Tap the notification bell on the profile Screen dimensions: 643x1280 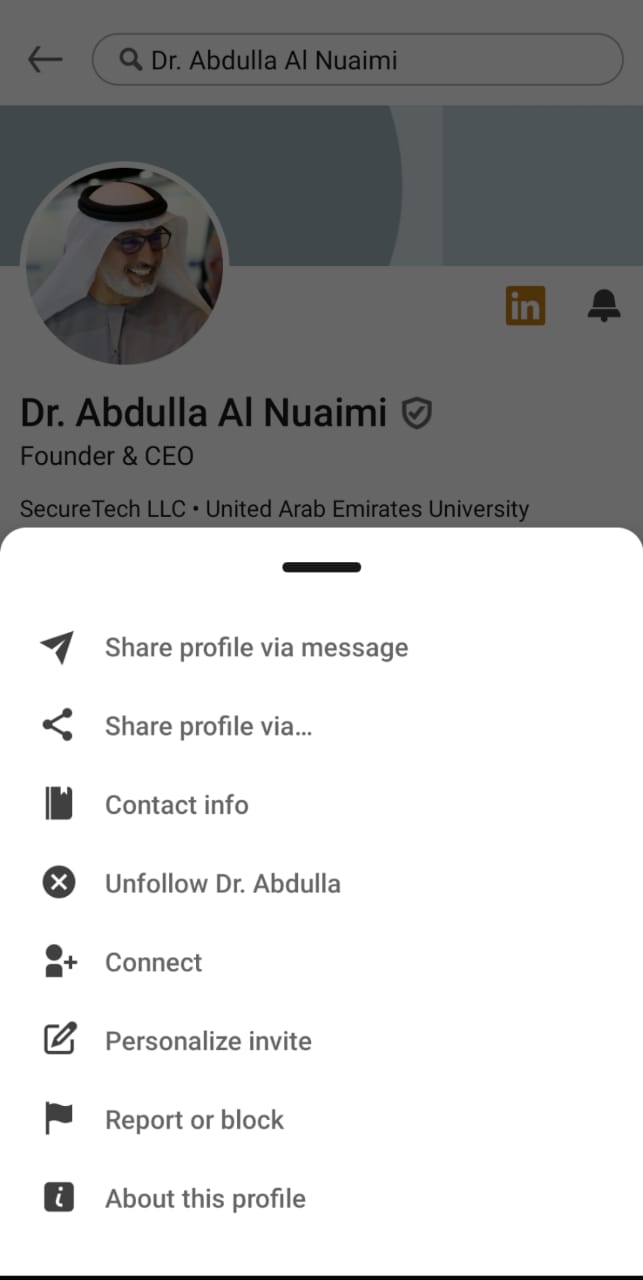(603, 306)
